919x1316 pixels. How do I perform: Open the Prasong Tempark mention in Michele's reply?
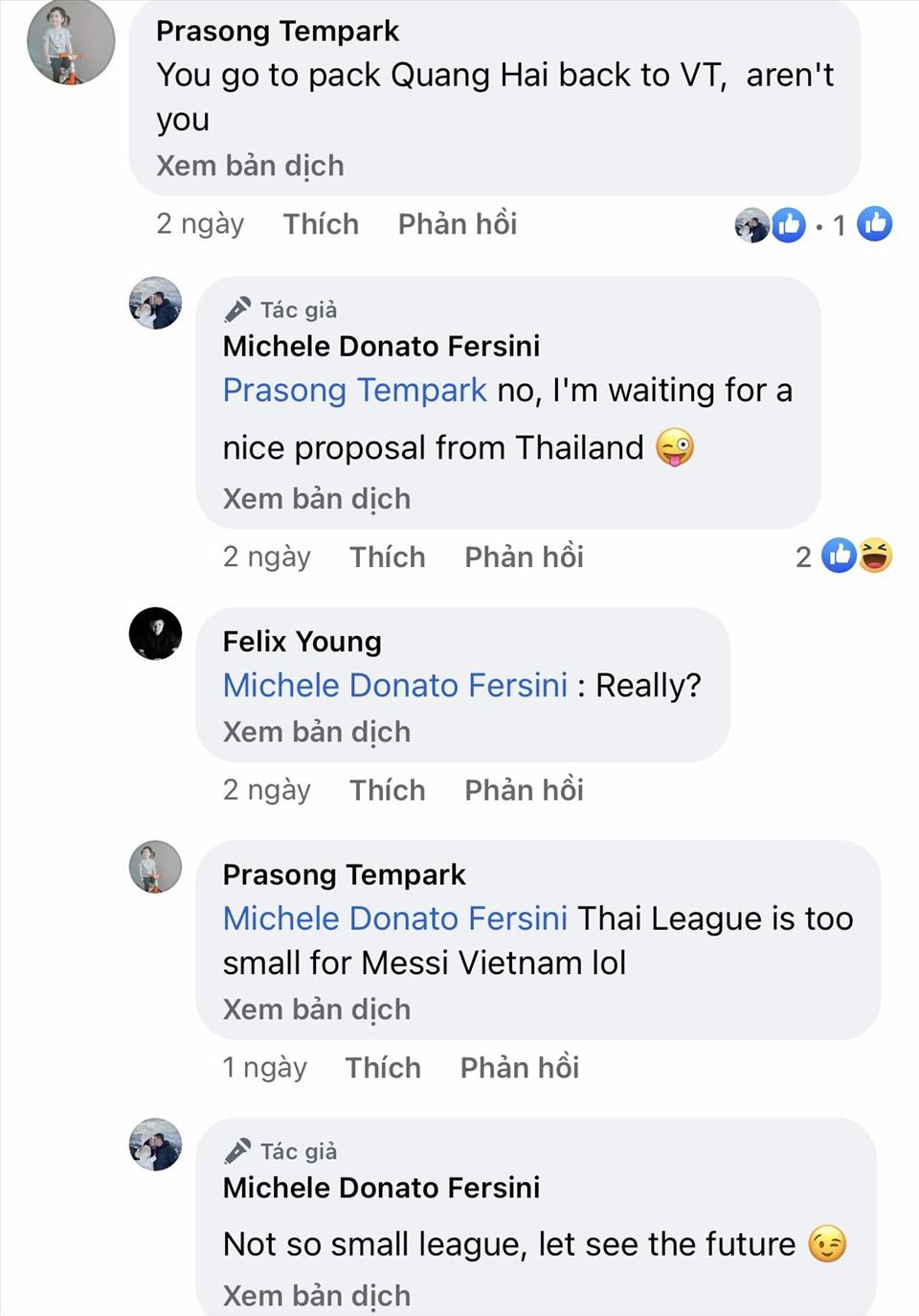pos(354,391)
